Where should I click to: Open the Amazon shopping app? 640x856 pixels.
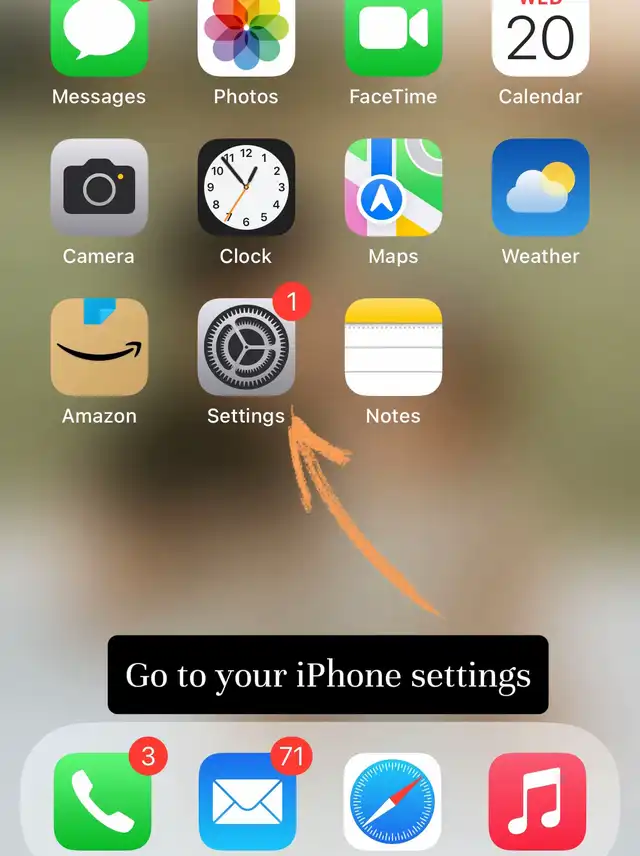[99, 347]
